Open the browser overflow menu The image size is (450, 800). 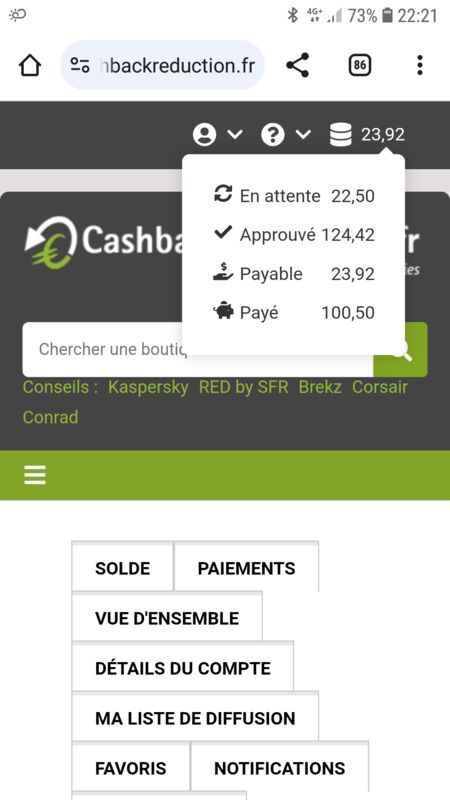420,65
